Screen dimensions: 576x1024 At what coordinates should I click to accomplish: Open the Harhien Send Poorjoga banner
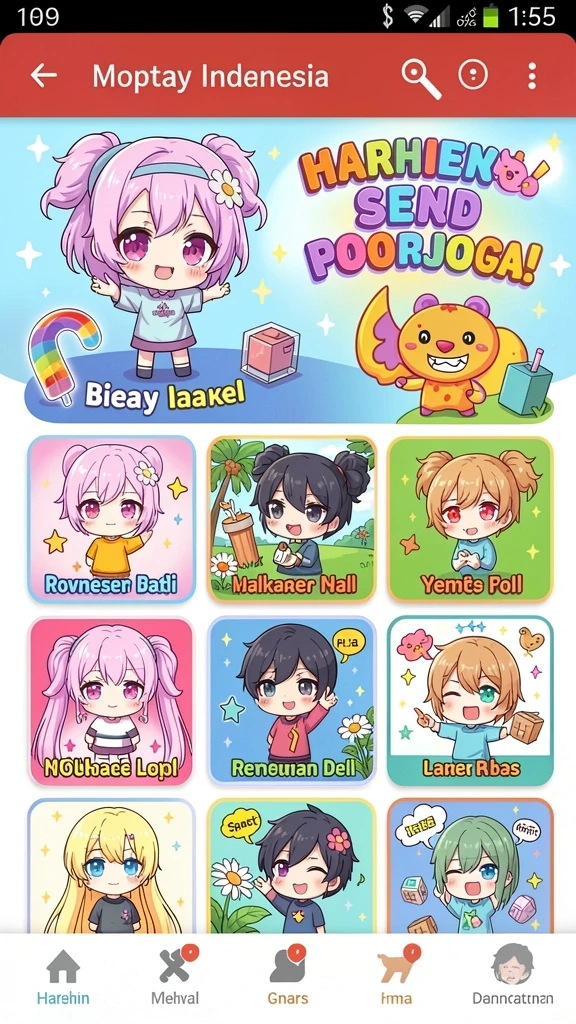[288, 271]
